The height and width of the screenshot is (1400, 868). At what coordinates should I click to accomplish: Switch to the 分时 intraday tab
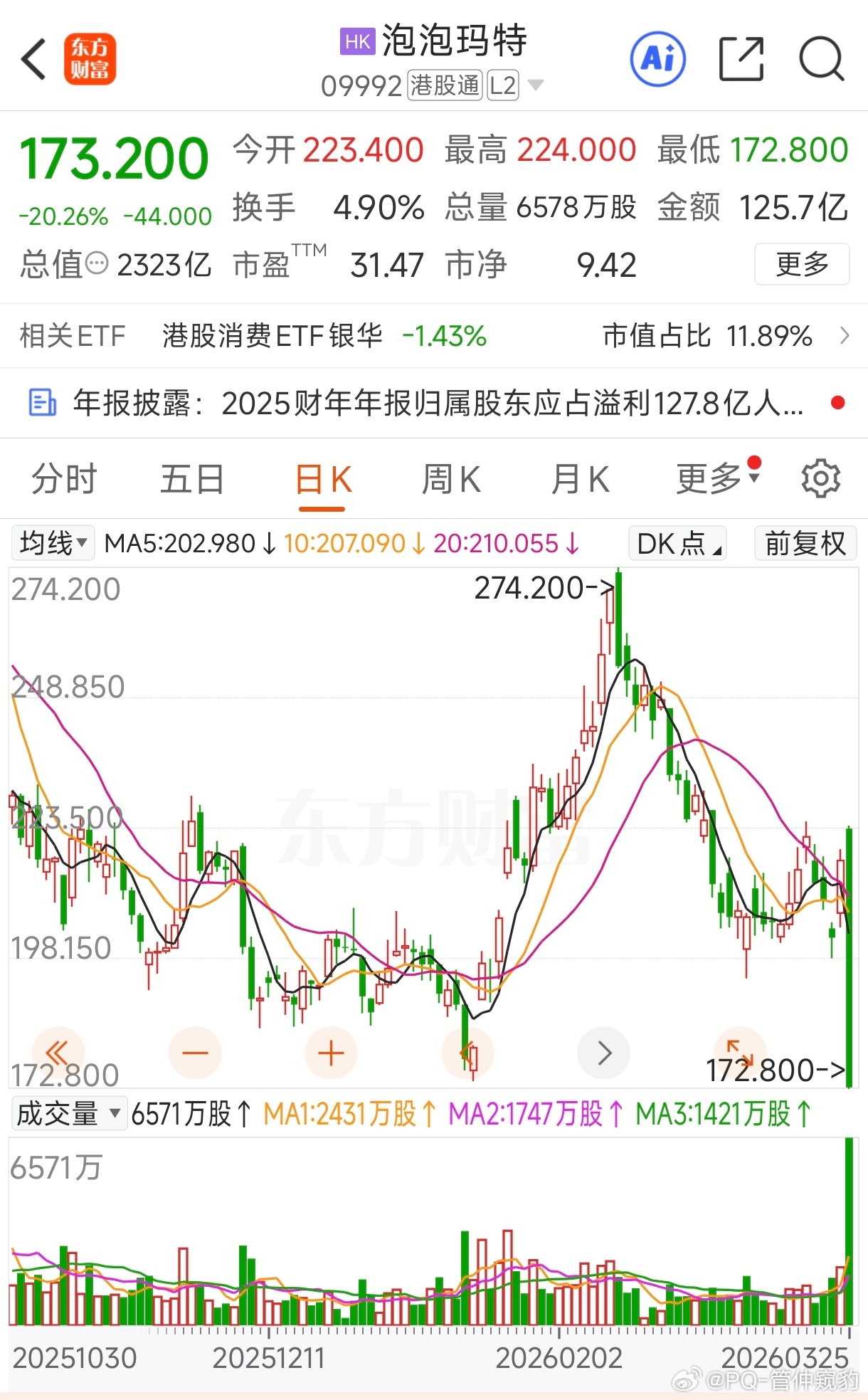click(x=63, y=478)
